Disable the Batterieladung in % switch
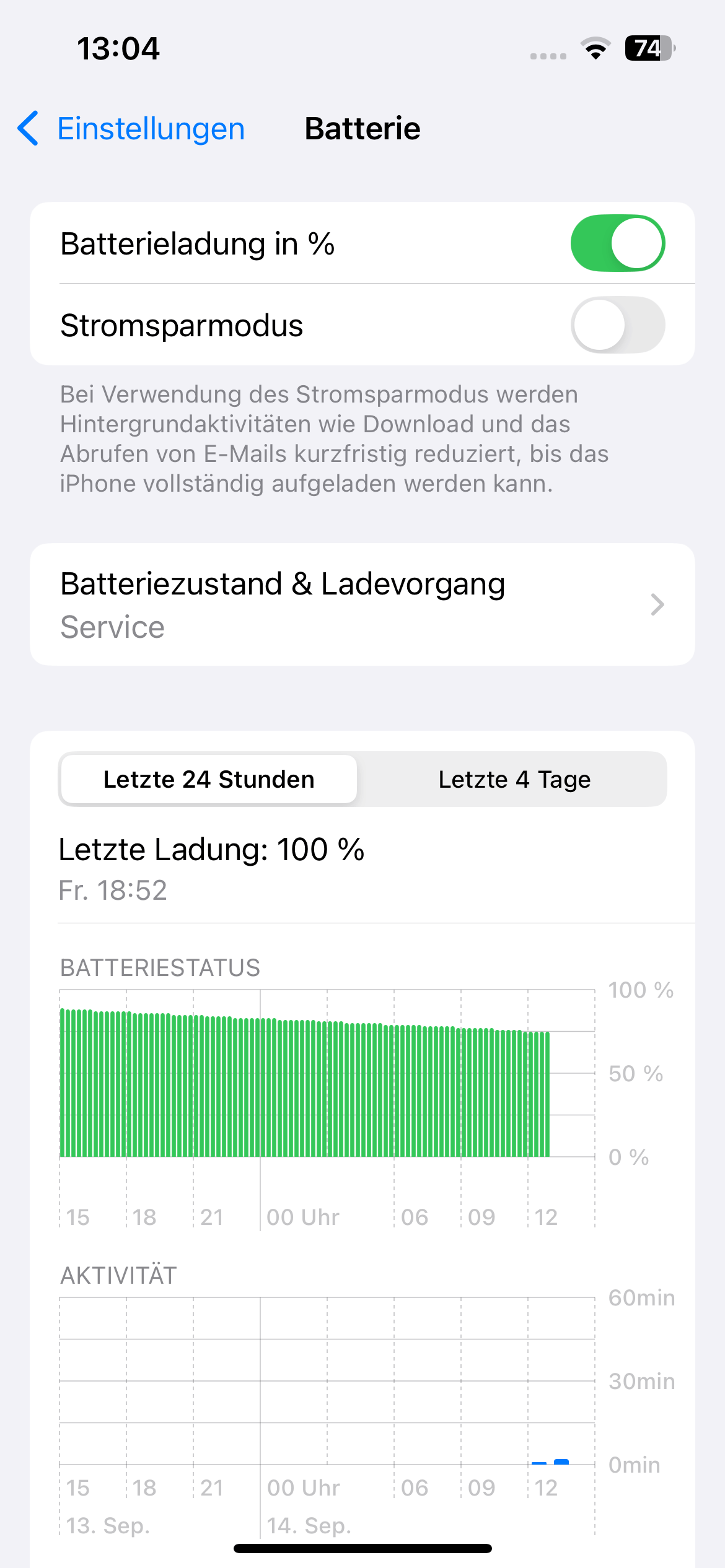The image size is (725, 1568). tap(617, 243)
